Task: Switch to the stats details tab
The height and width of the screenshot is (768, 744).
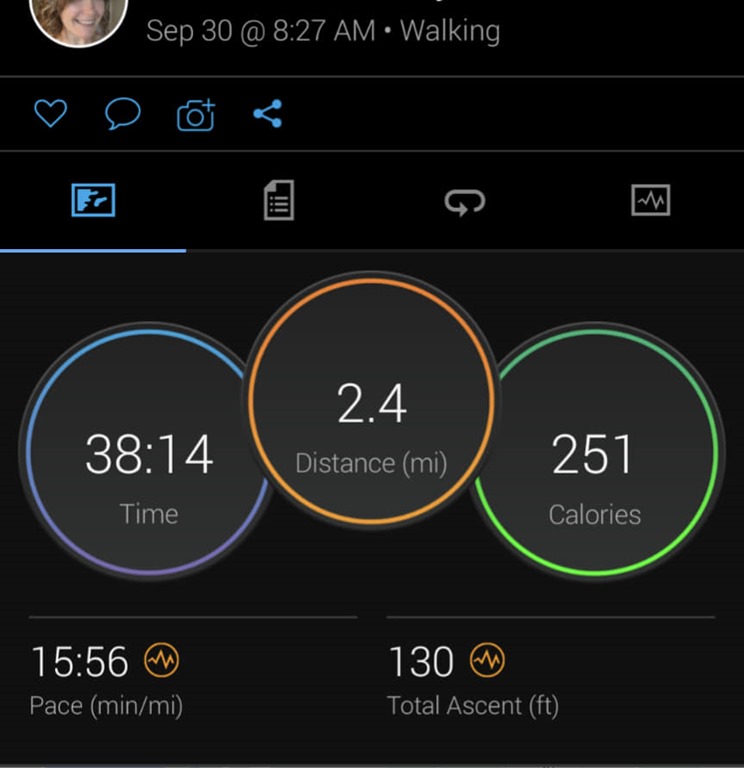Action: pyautogui.click(x=279, y=201)
